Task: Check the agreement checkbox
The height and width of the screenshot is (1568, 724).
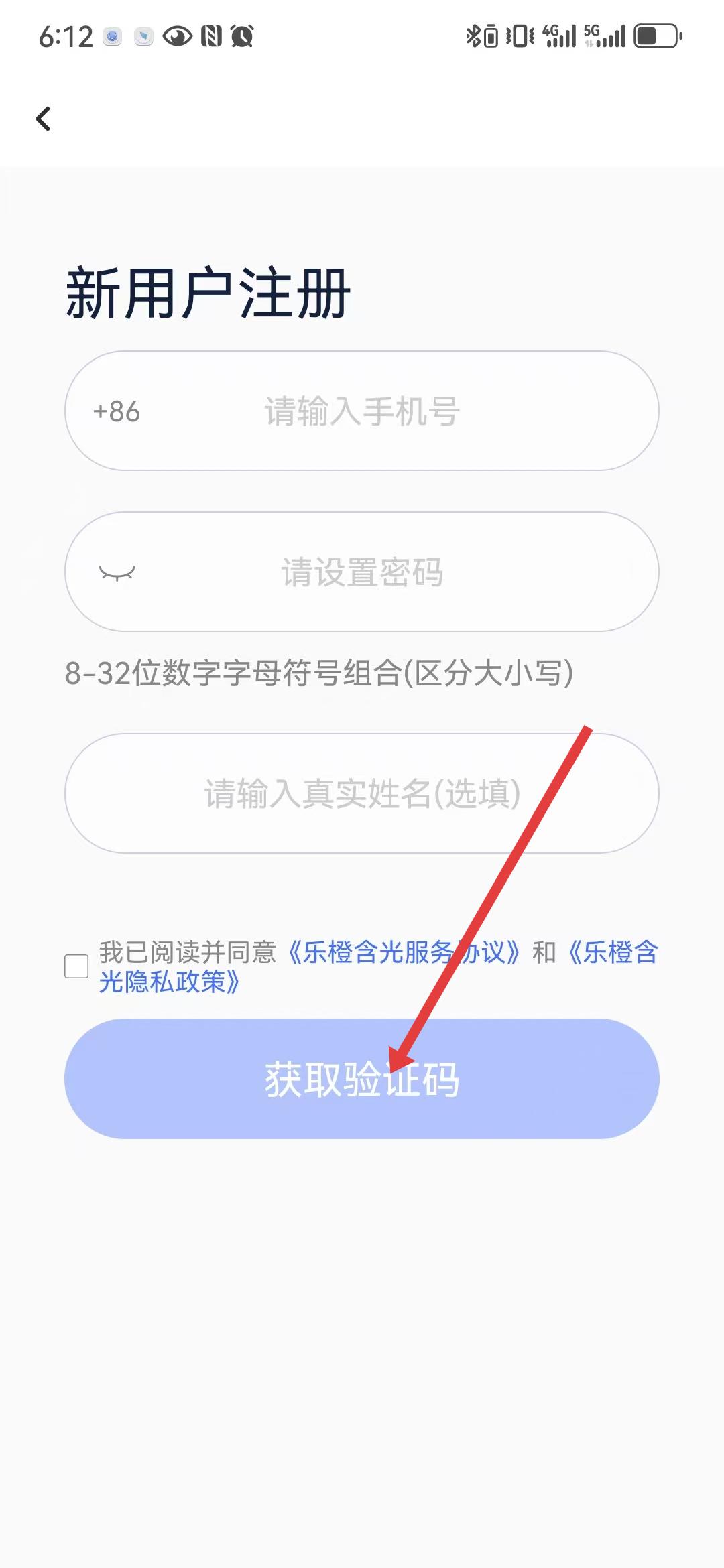Action: (x=76, y=966)
